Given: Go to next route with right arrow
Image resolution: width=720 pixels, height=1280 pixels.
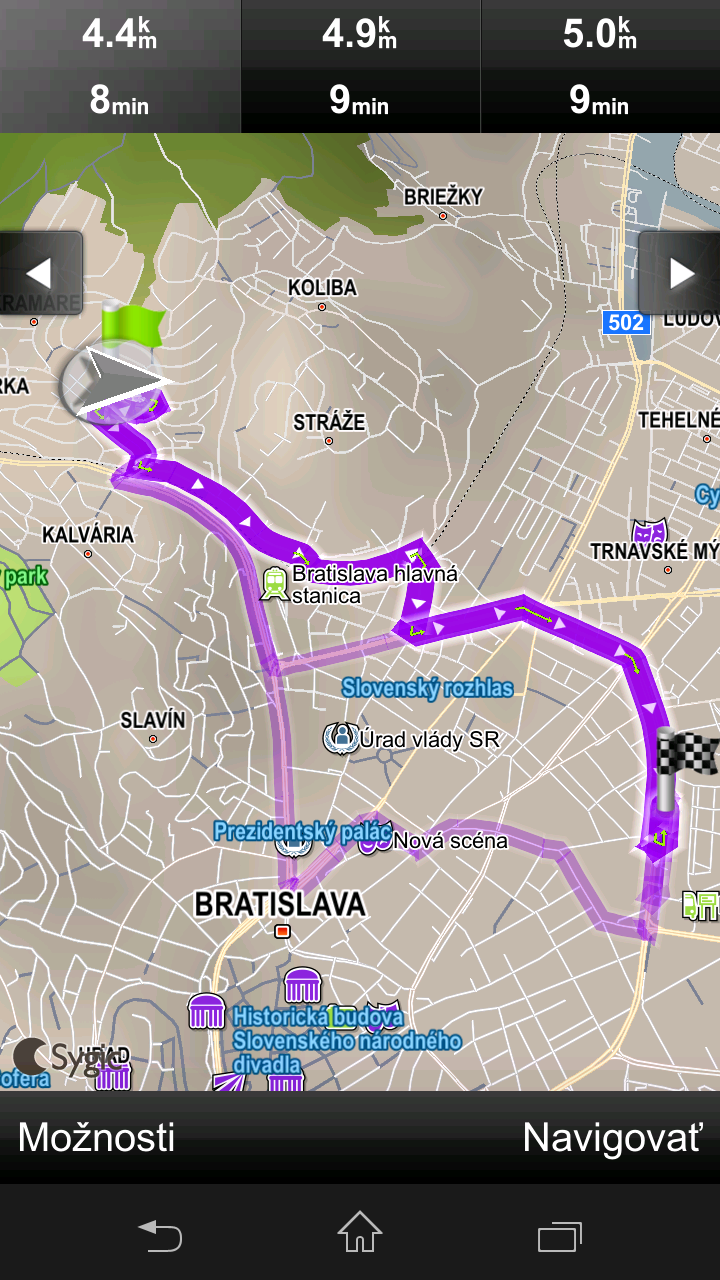Looking at the screenshot, I should pos(680,273).
